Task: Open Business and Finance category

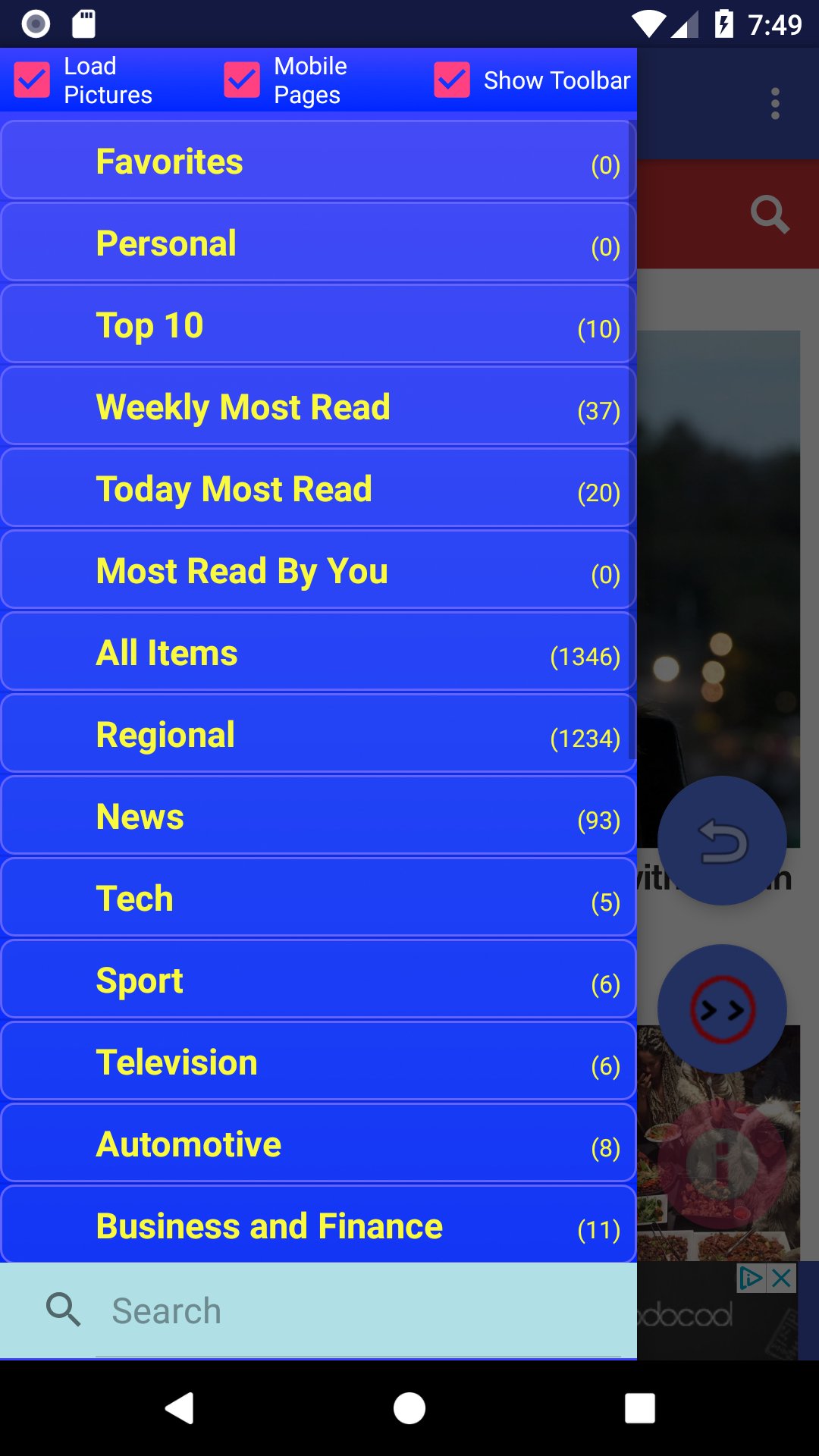Action: (318, 1225)
